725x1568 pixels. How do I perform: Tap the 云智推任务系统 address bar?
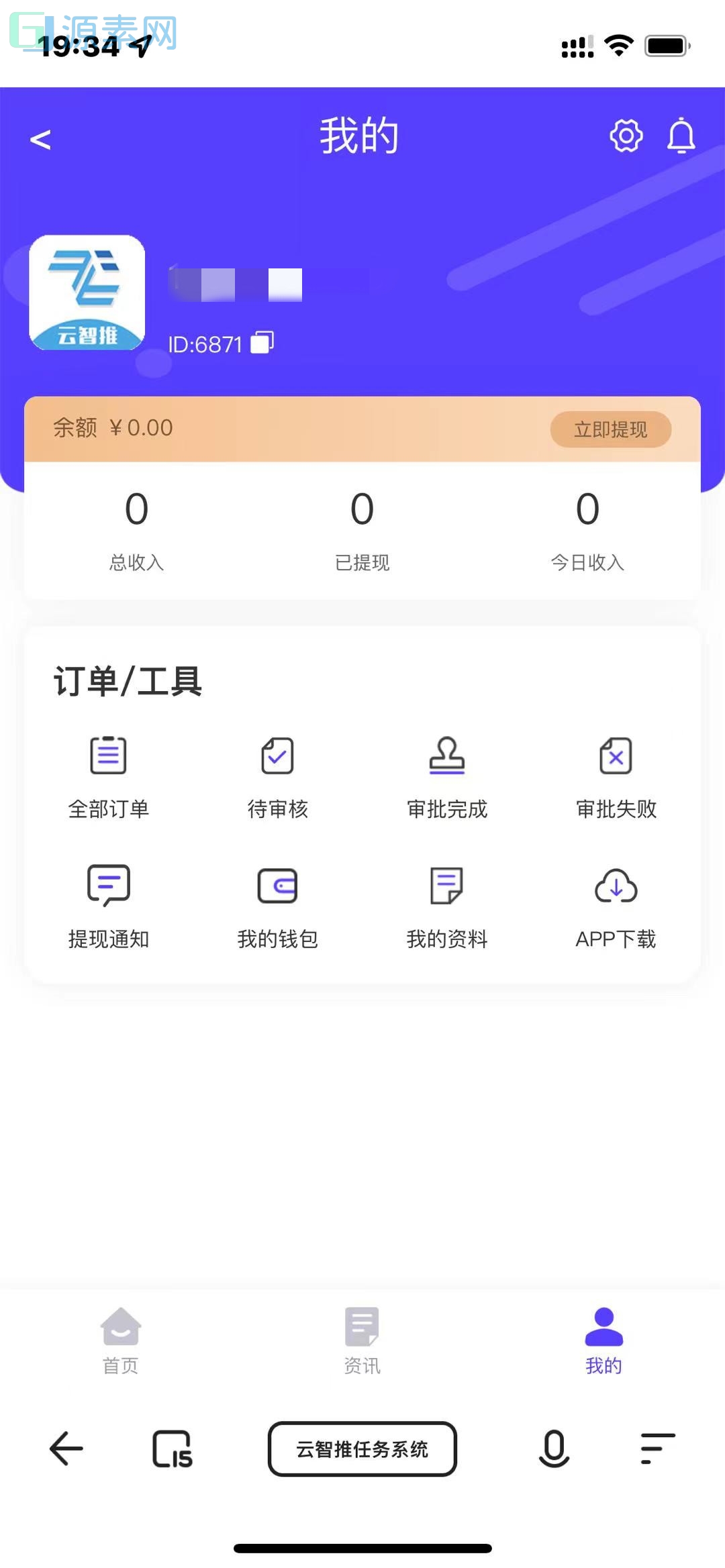click(x=361, y=1449)
